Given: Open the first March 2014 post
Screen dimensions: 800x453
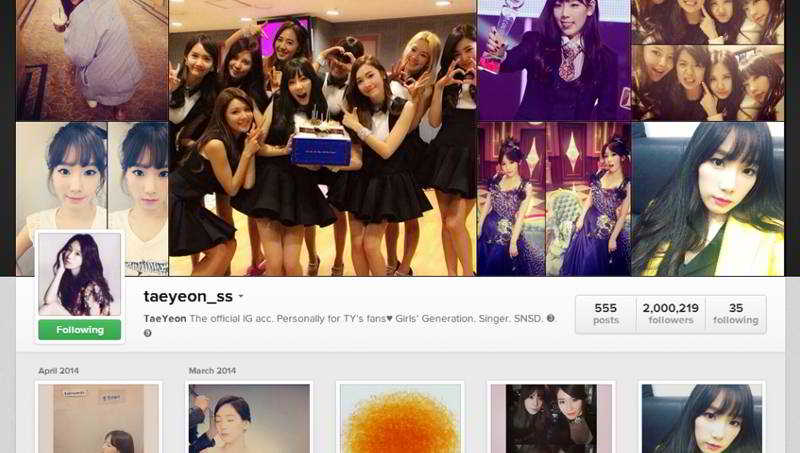Looking at the screenshot, I should (250, 418).
